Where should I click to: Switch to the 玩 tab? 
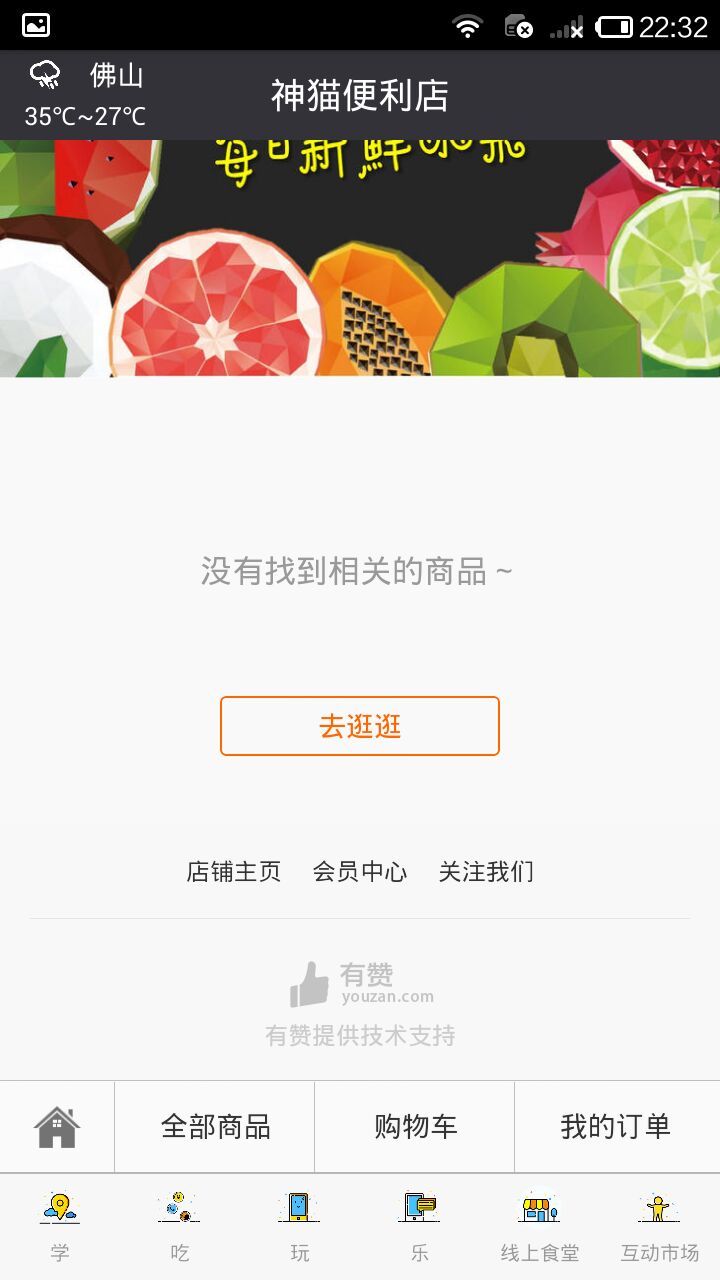pyautogui.click(x=300, y=1226)
